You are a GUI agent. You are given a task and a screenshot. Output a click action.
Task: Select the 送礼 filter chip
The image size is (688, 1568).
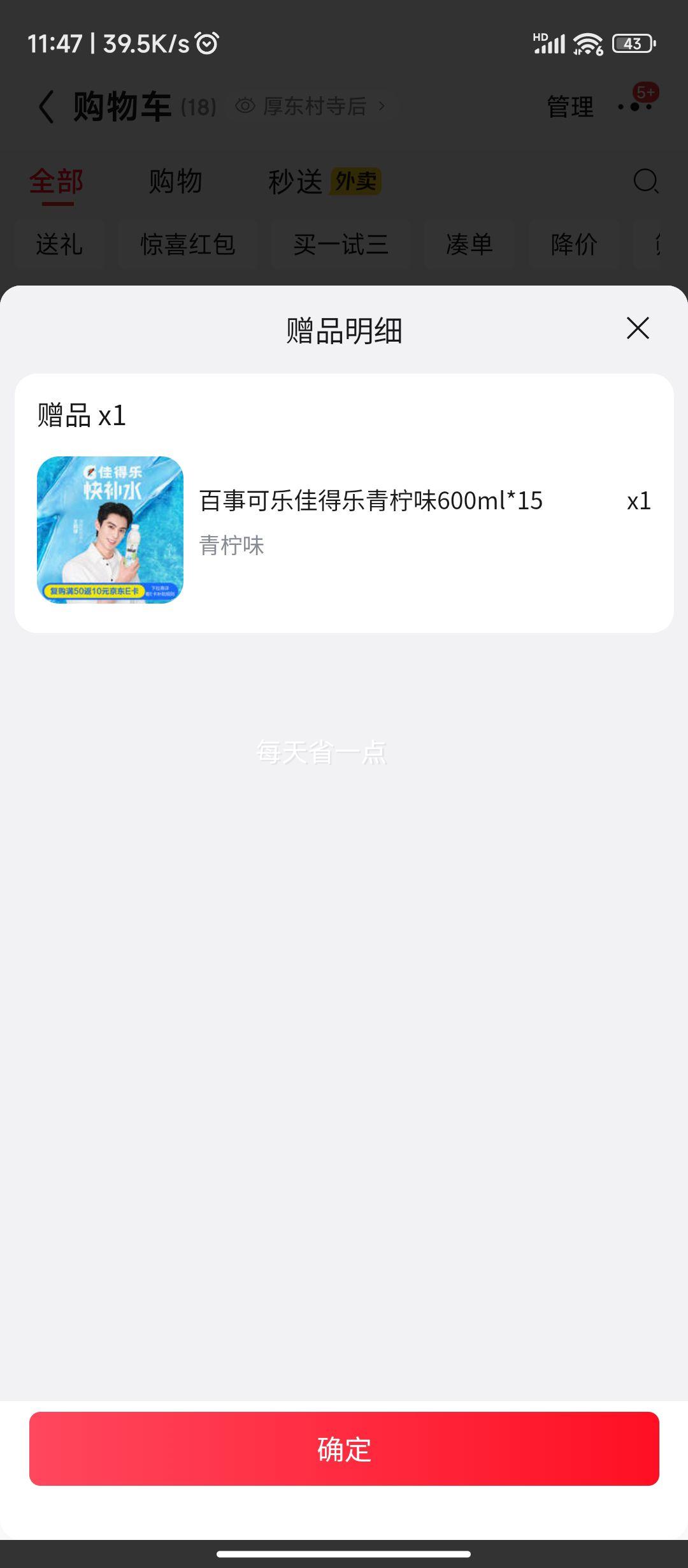tap(59, 245)
